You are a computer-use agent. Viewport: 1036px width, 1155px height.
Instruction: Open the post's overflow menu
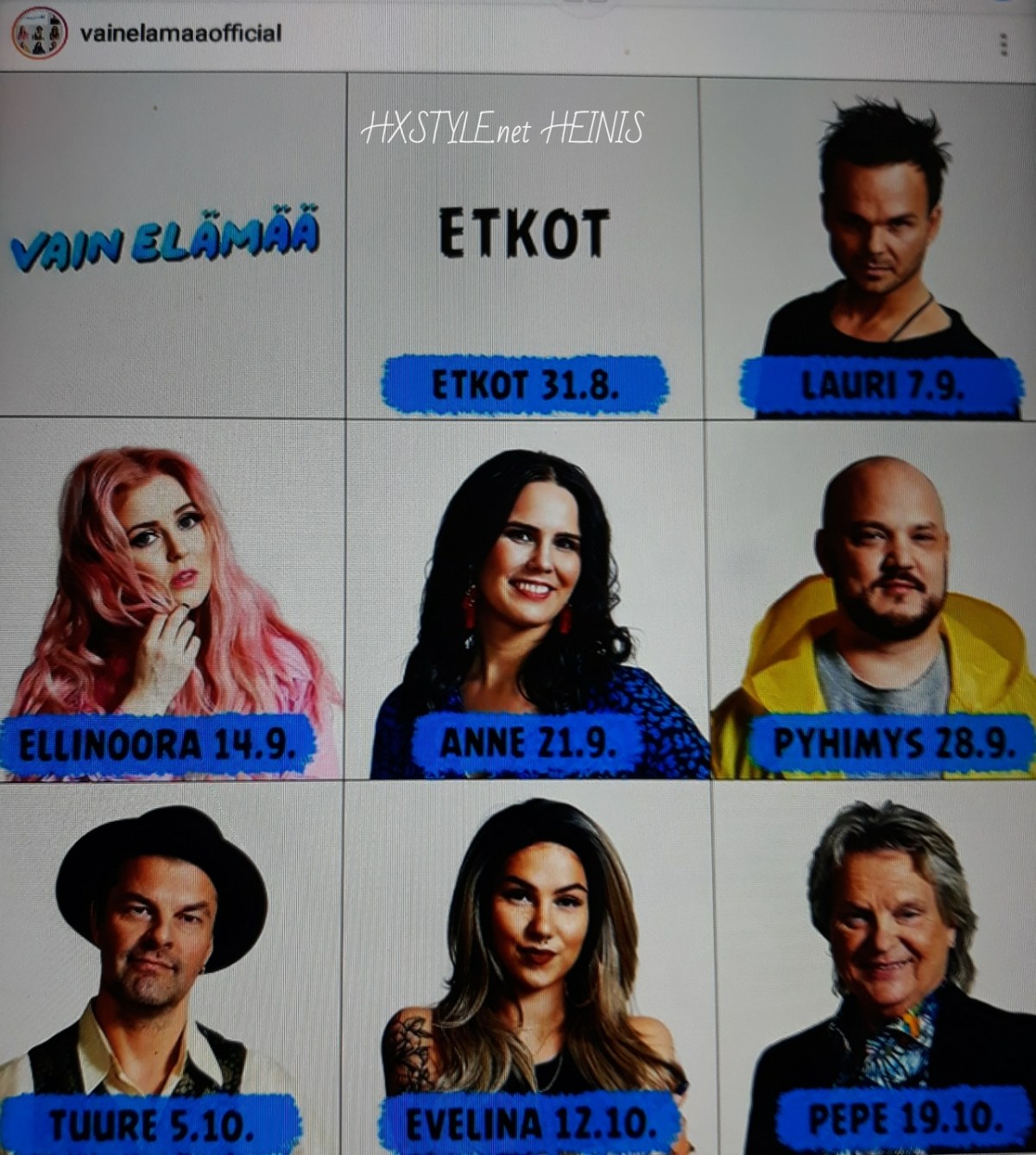[x=1003, y=45]
